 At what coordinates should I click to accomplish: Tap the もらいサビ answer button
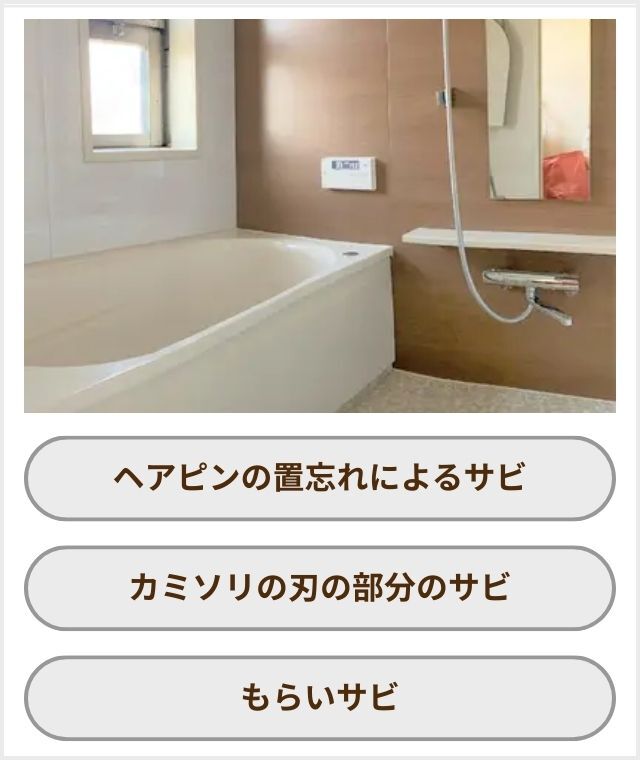coord(319,697)
